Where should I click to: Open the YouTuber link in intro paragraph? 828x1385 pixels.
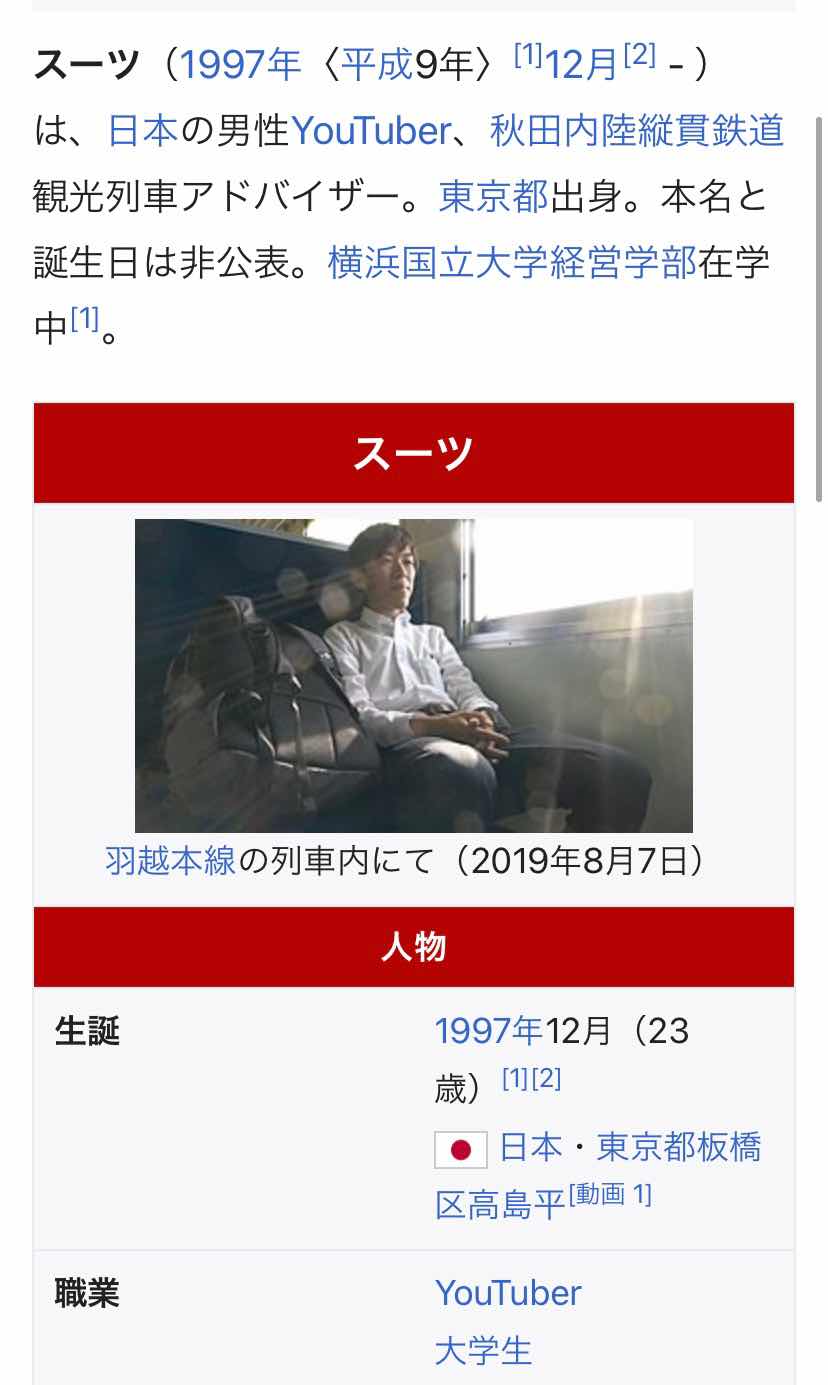pyautogui.click(x=371, y=131)
